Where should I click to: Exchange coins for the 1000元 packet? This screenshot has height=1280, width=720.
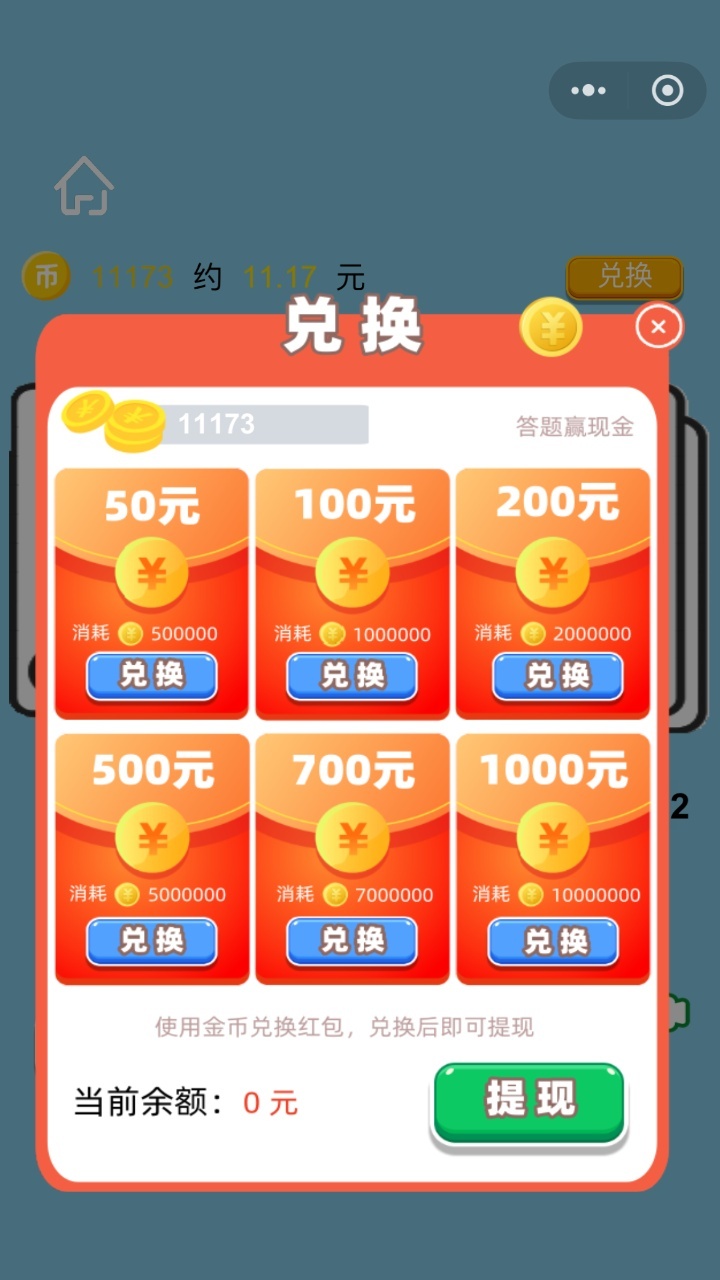coord(553,941)
